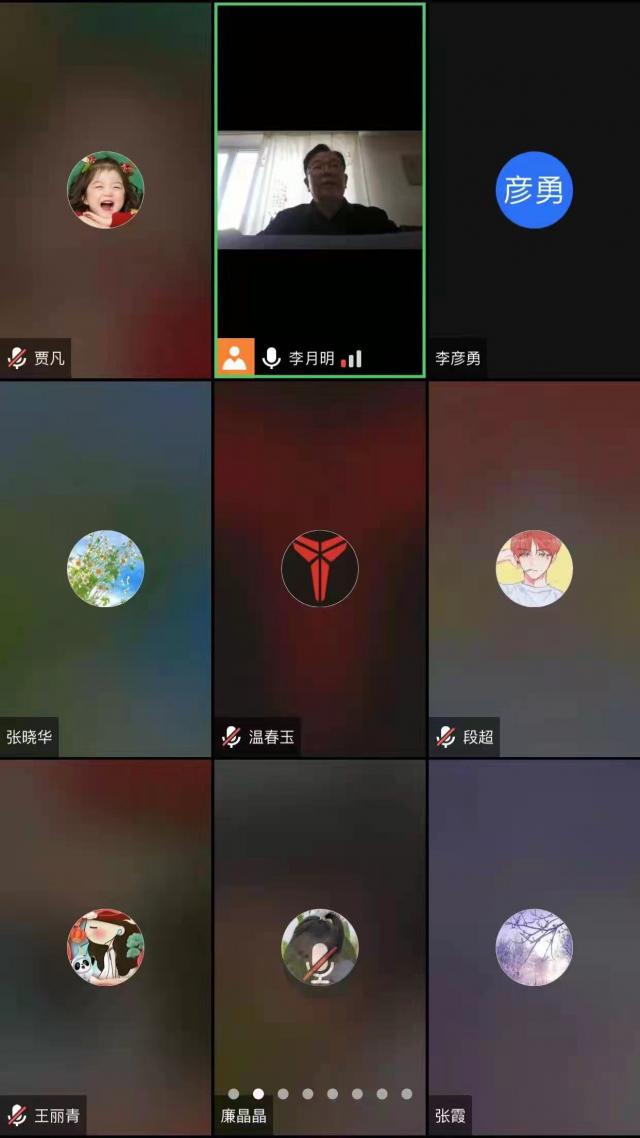Tap 王丽青's participant tile
This screenshot has height=1138, width=640.
pyautogui.click(x=105, y=946)
